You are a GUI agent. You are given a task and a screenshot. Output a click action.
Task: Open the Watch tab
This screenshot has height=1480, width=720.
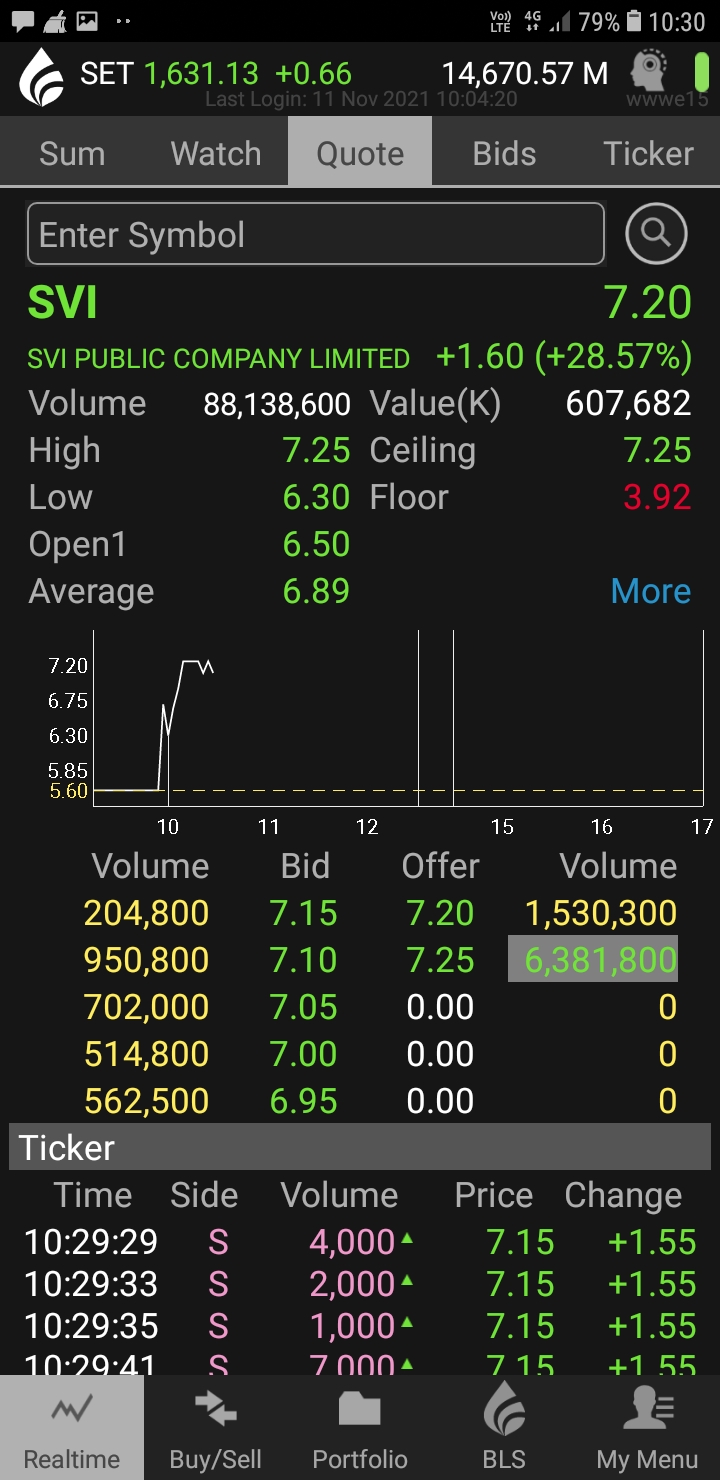[216, 152]
